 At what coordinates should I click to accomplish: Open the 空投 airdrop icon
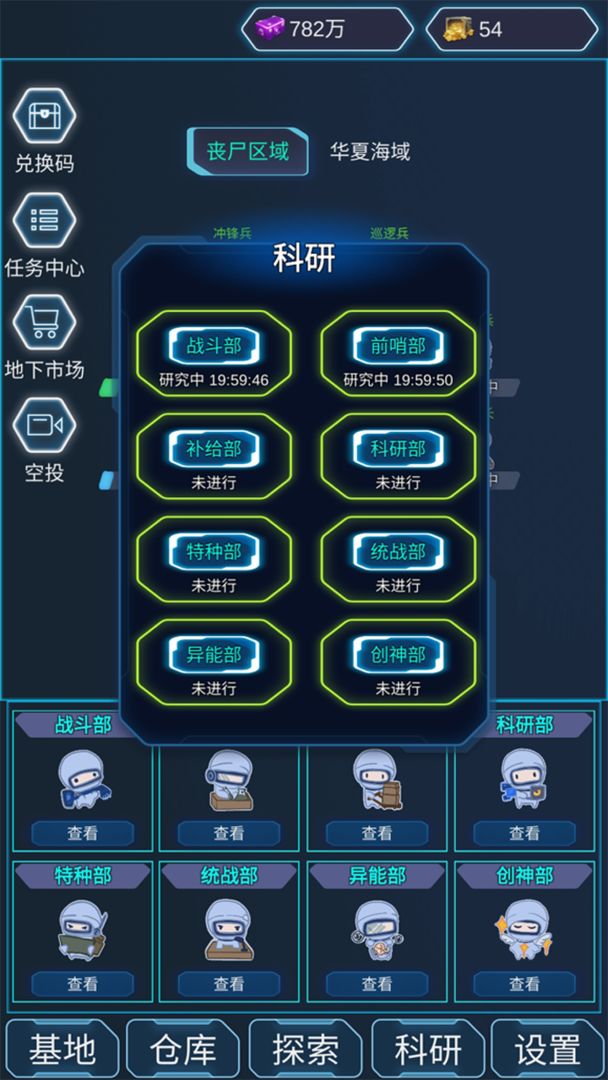pyautogui.click(x=44, y=427)
